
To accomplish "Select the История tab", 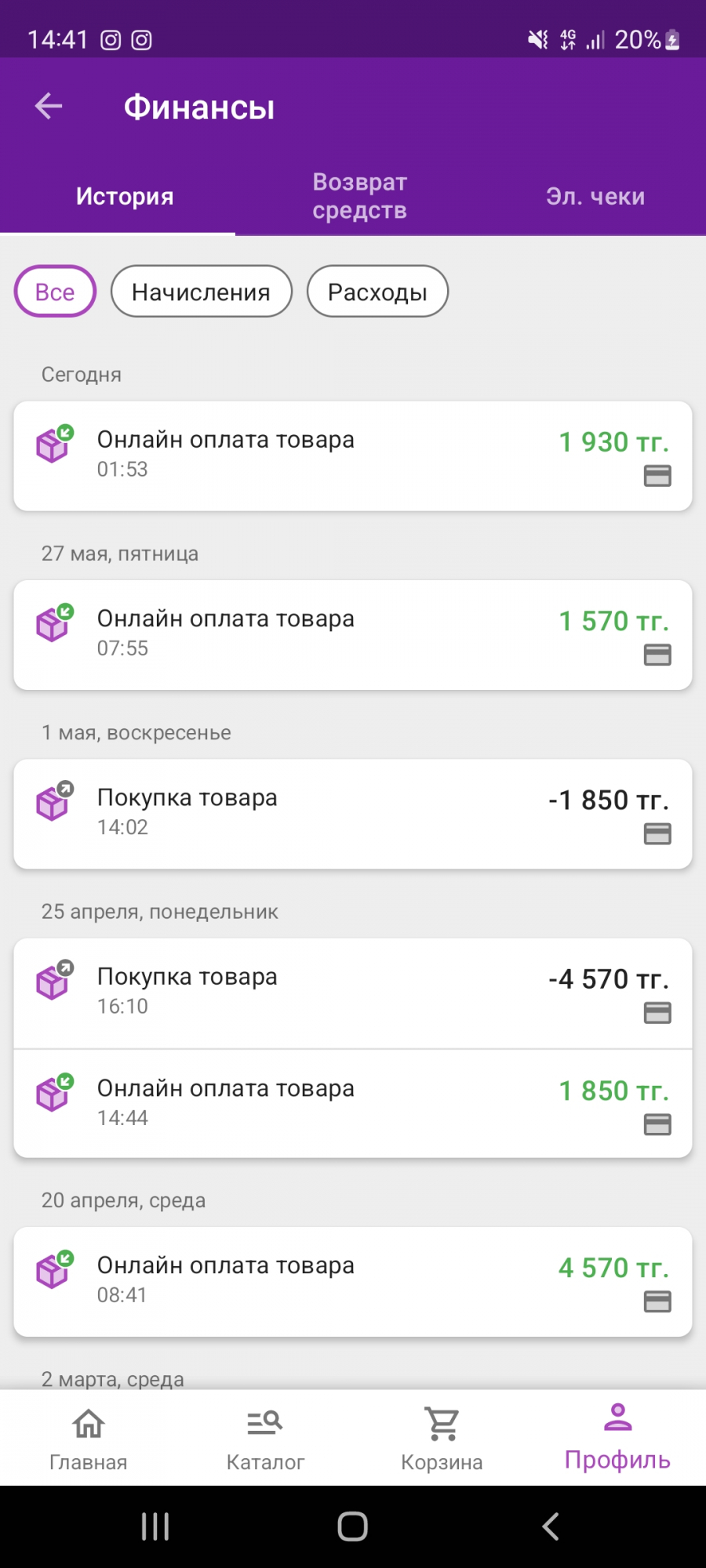I will tap(125, 196).
